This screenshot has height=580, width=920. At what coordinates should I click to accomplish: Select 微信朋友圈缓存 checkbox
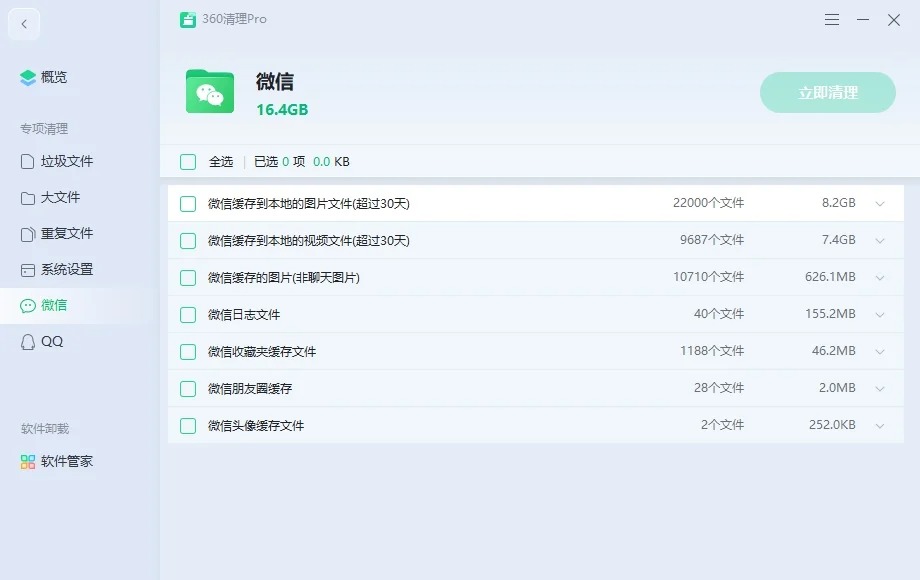click(x=188, y=389)
